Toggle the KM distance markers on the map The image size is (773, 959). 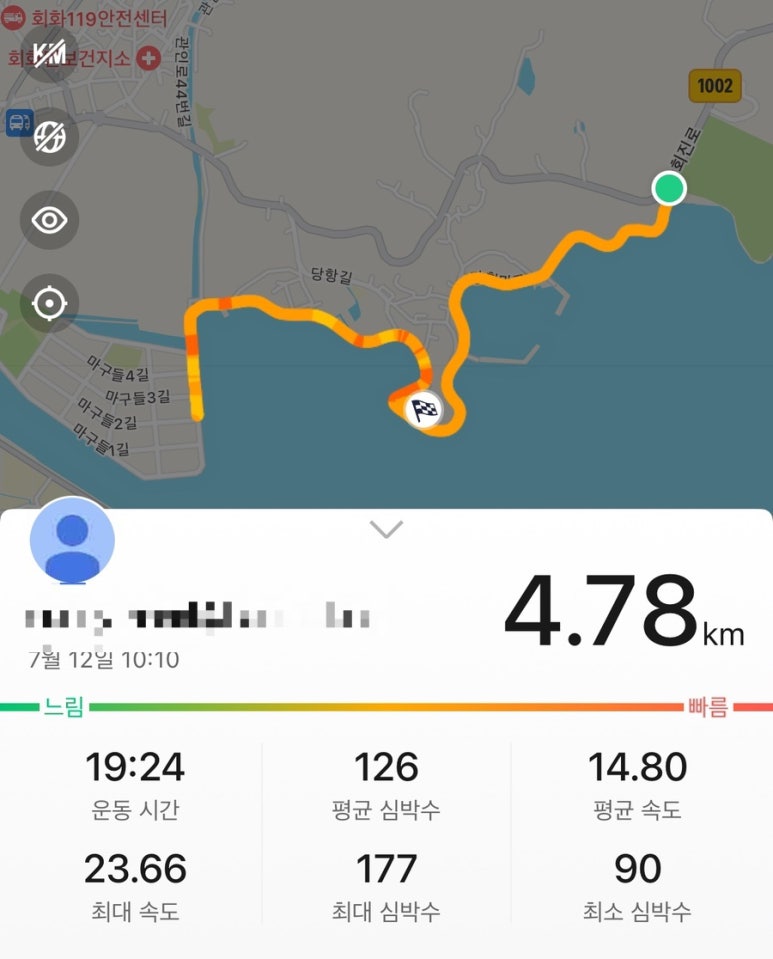[49, 54]
